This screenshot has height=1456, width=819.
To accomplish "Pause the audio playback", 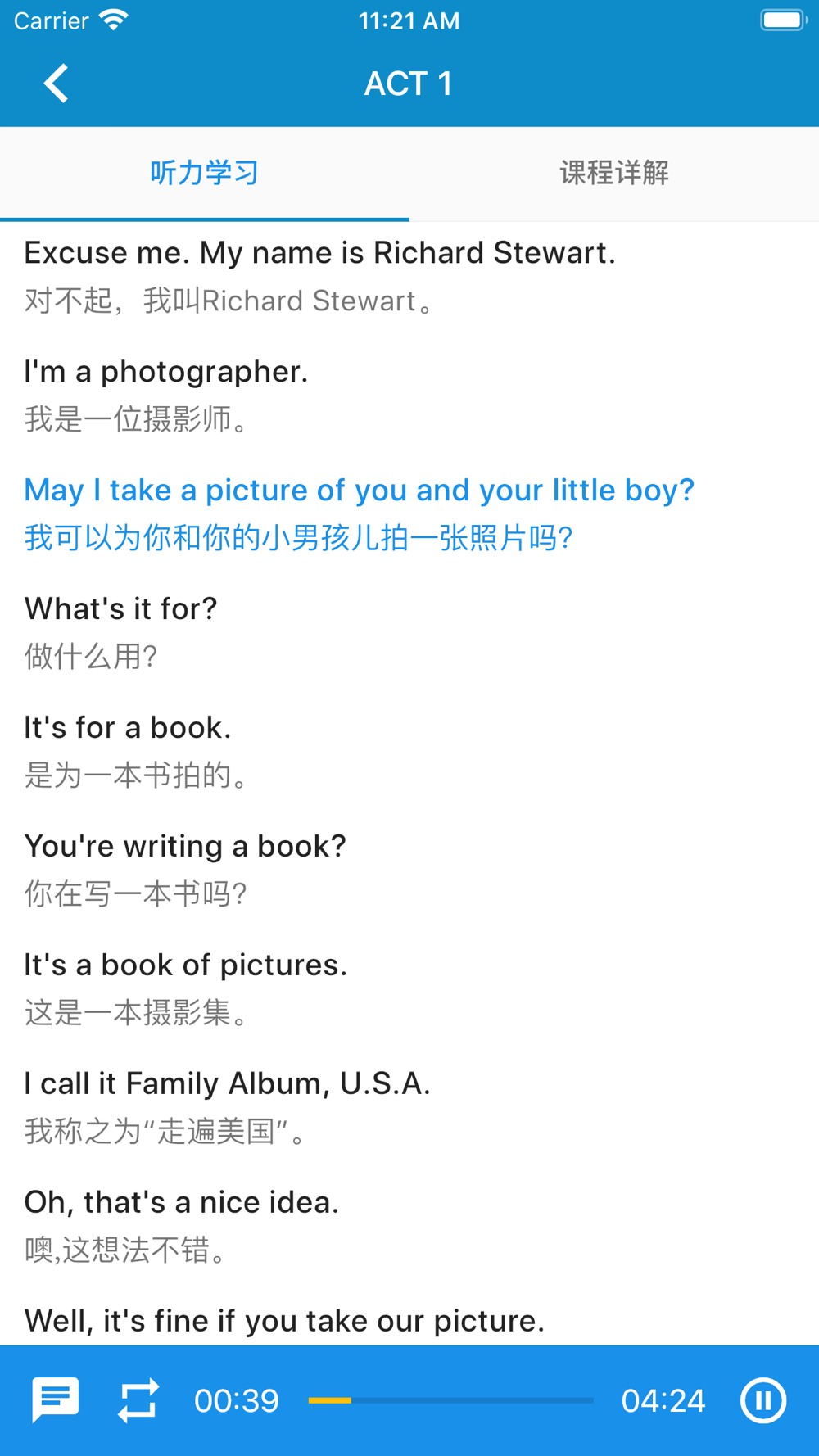I will point(763,1400).
